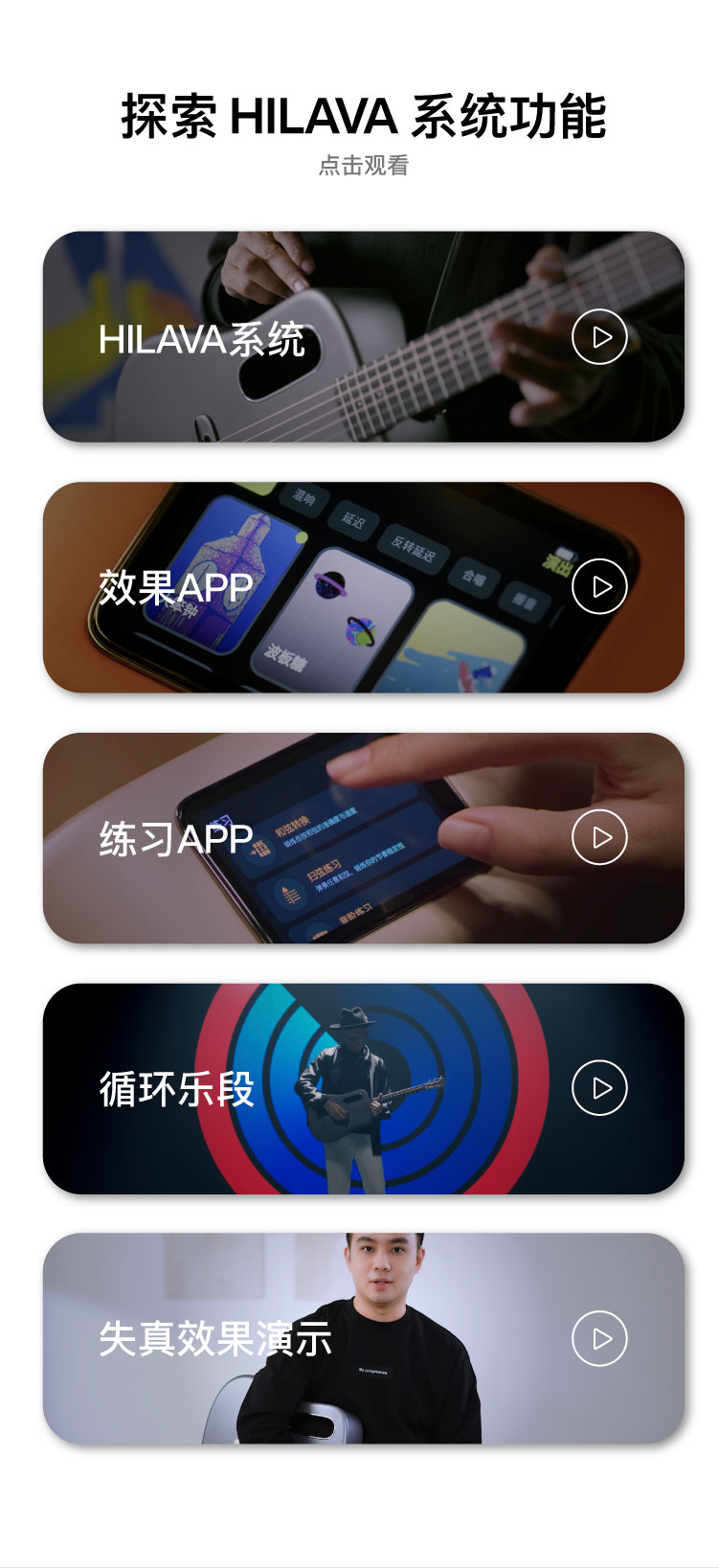
Task: Watch the 效果APP video card
Action: coord(599,587)
